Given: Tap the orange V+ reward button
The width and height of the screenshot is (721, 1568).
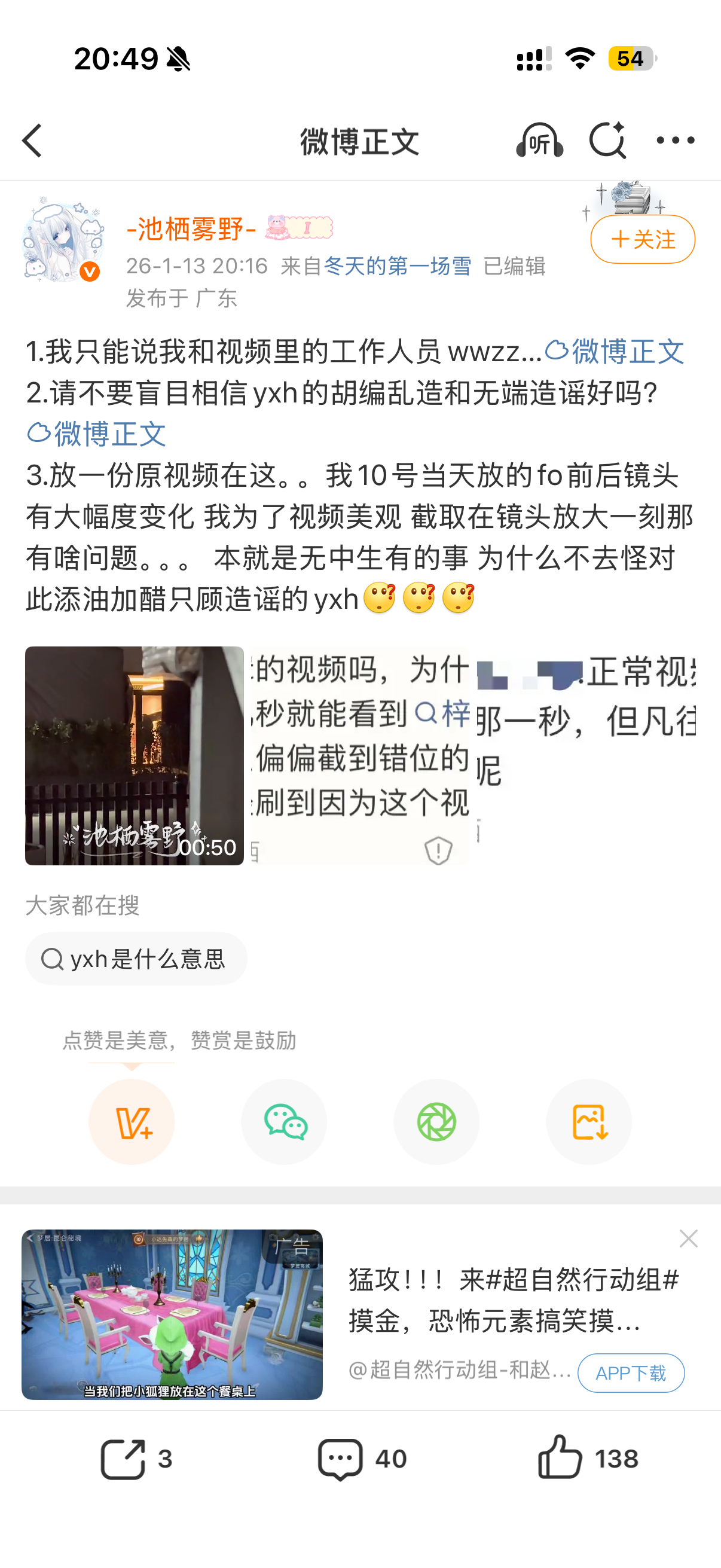Looking at the screenshot, I should coord(132,1121).
